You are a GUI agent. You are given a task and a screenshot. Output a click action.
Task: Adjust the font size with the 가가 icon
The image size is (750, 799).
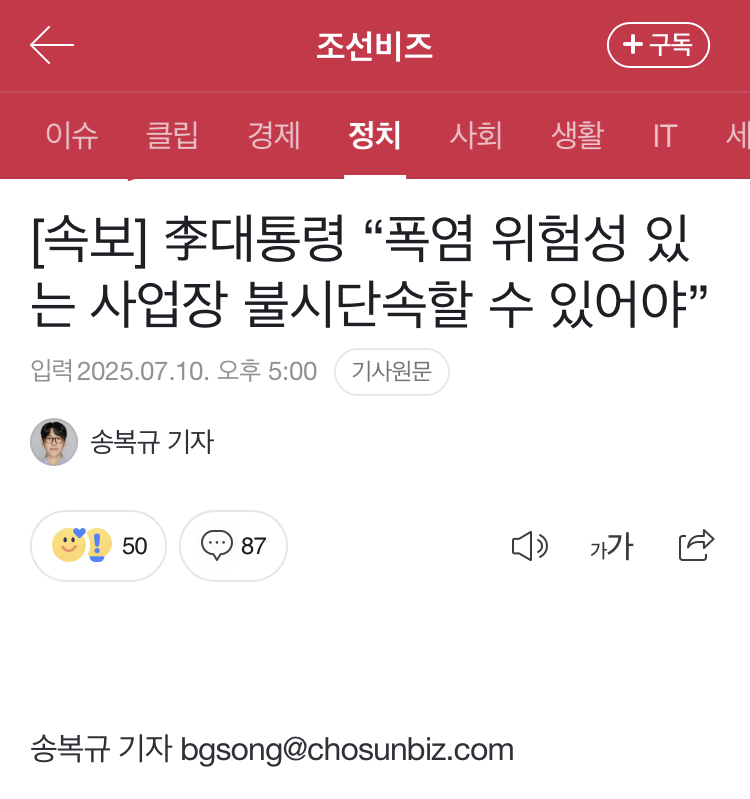click(611, 546)
